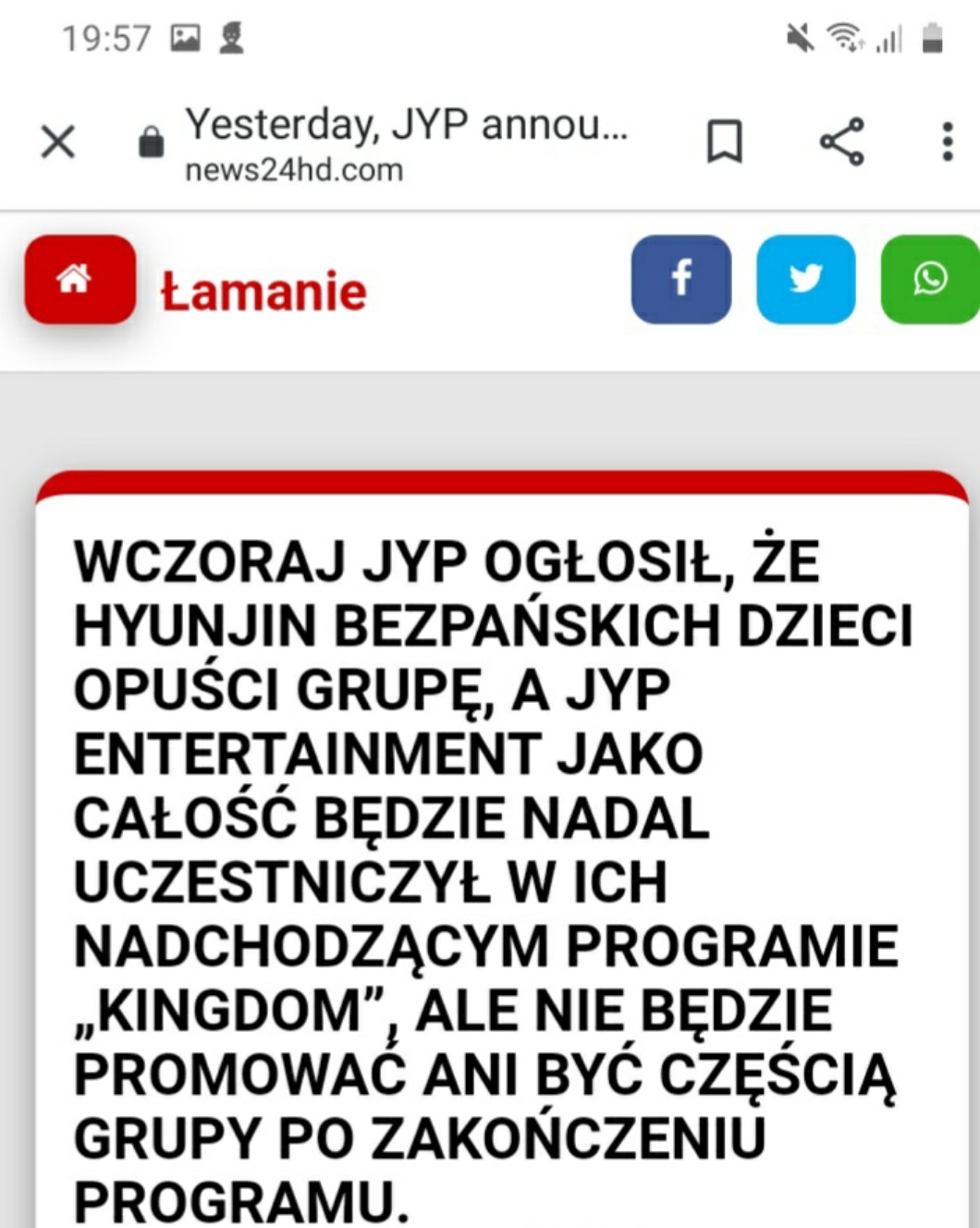
Task: Go to the site home button
Action: pyautogui.click(x=80, y=279)
